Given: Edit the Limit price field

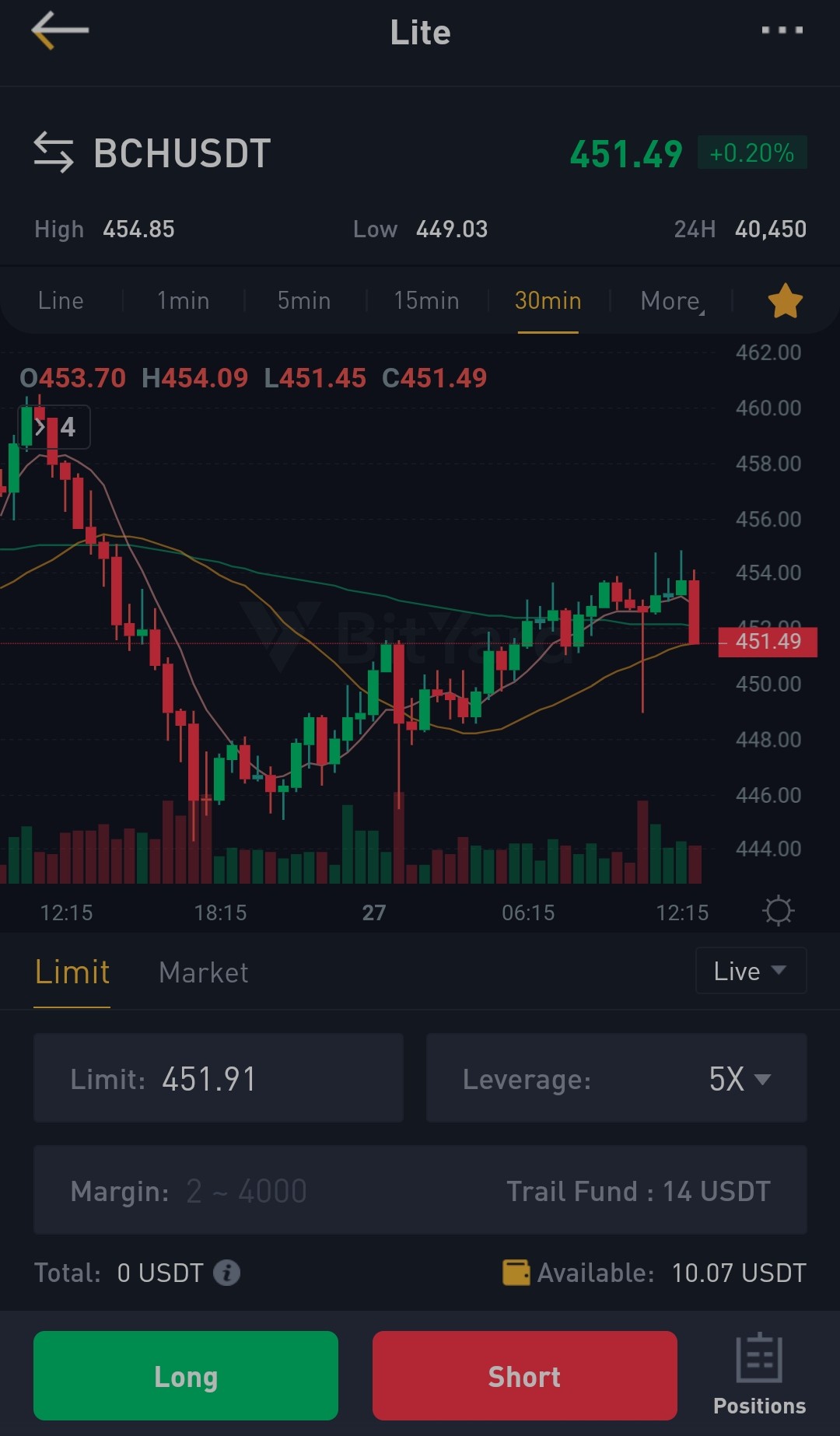Looking at the screenshot, I should pyautogui.click(x=219, y=1078).
